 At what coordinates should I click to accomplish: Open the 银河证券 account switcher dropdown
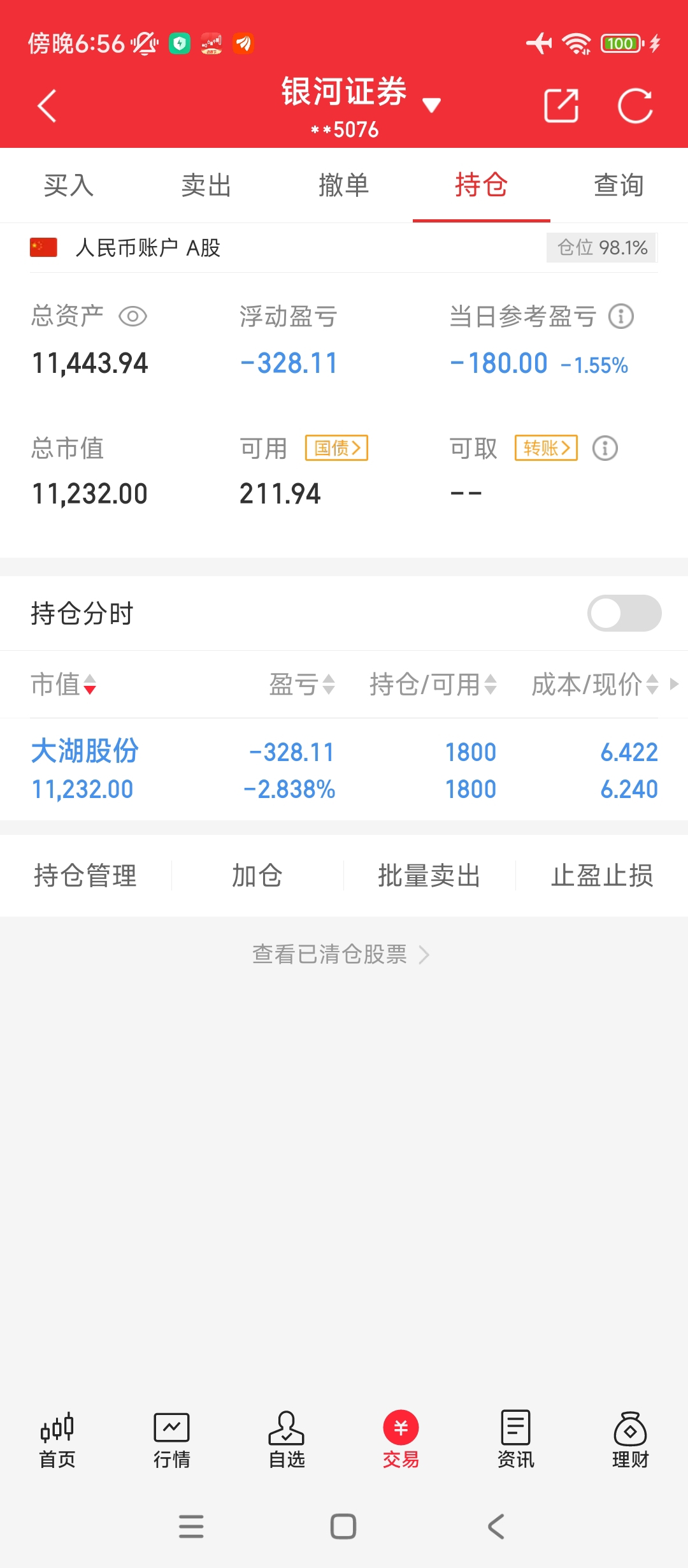pyautogui.click(x=431, y=105)
